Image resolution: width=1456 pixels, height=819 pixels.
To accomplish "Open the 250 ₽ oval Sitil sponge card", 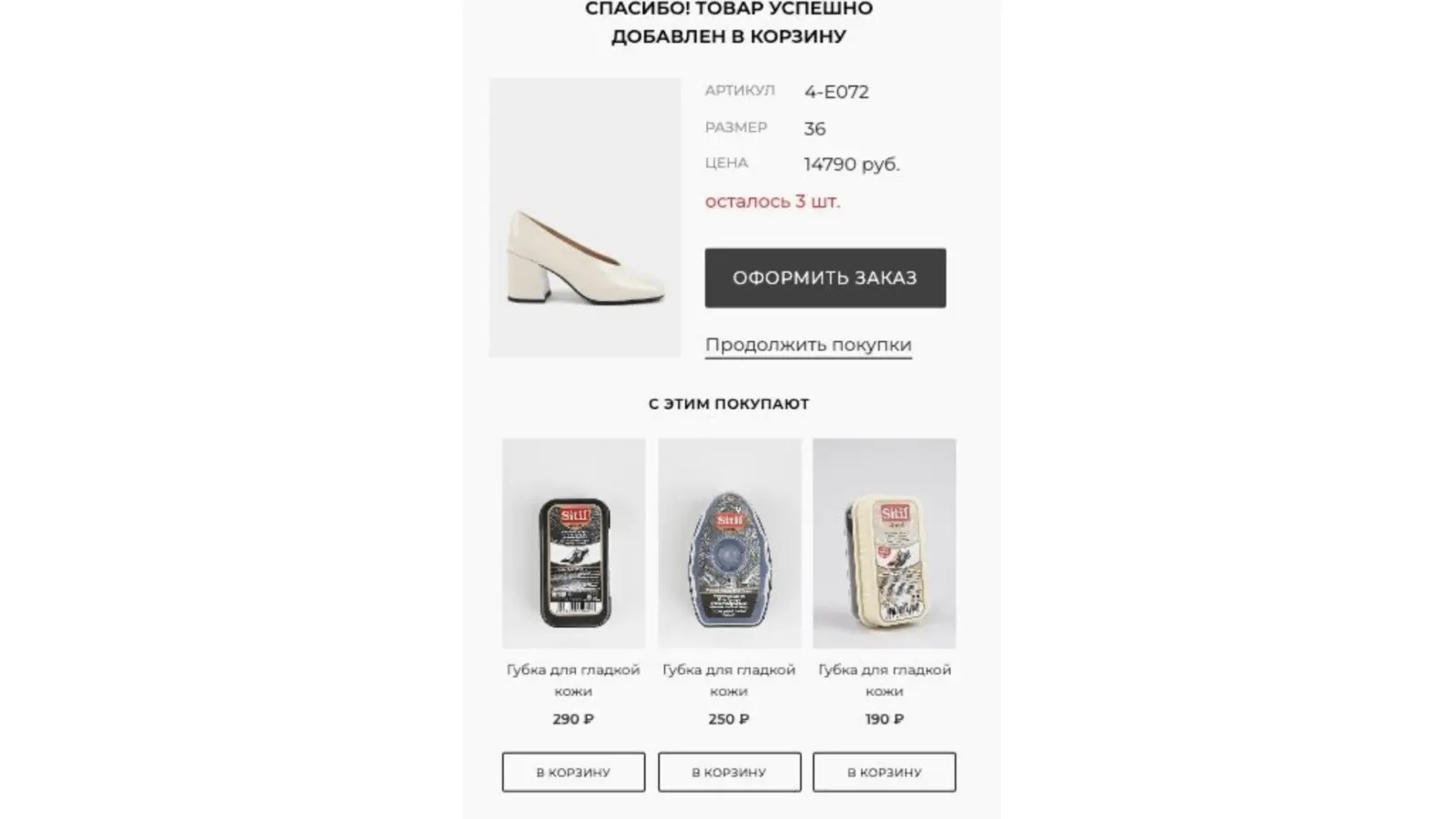I will tap(729, 544).
